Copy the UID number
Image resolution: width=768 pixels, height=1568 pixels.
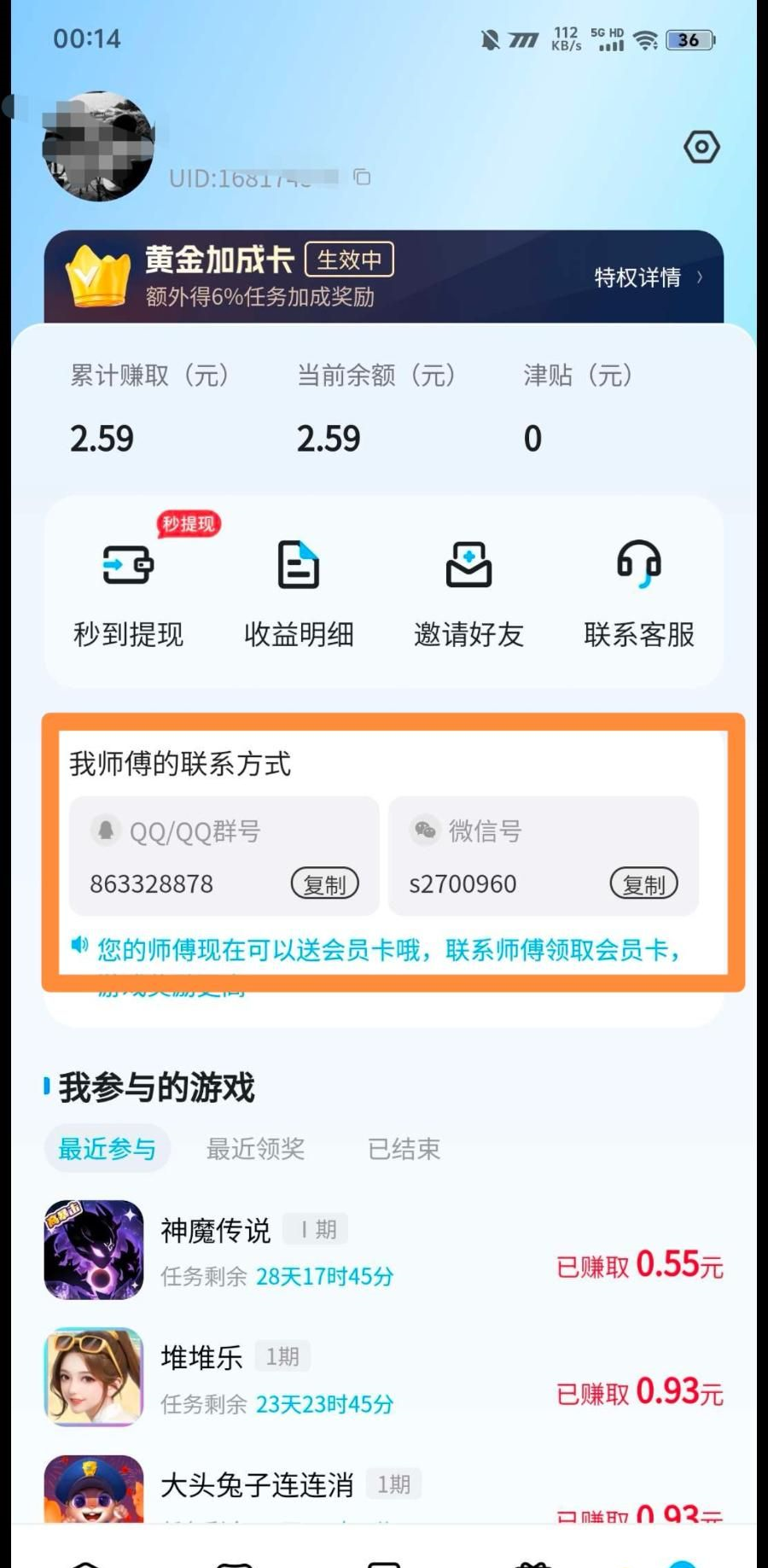(x=363, y=178)
